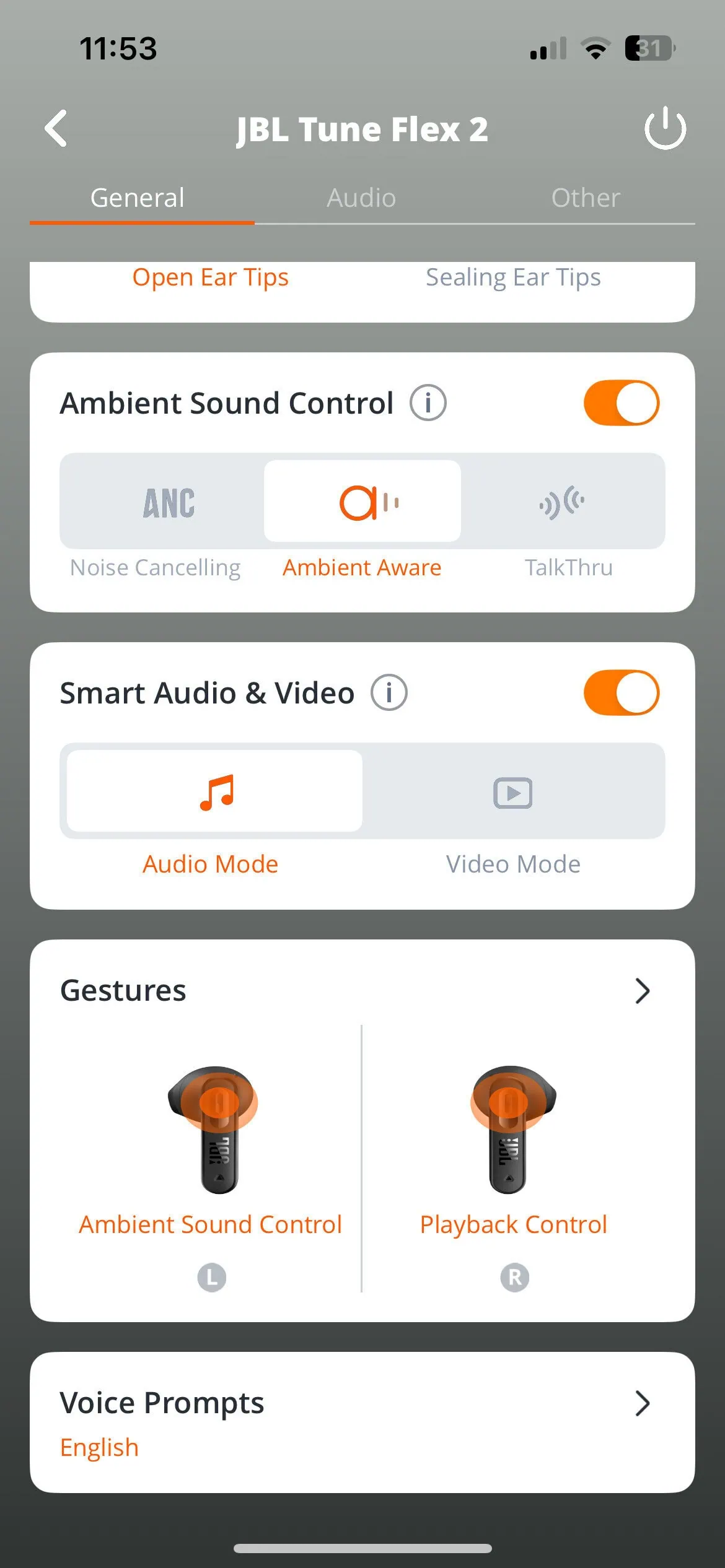Image resolution: width=725 pixels, height=1568 pixels.
Task: Disable the Smart Audio & Video switch
Action: tap(621, 693)
